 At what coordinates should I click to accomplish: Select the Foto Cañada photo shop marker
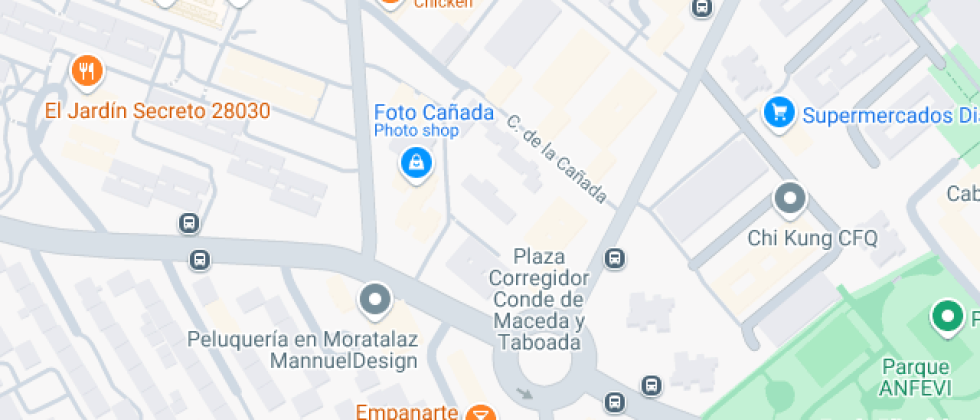pyautogui.click(x=415, y=162)
